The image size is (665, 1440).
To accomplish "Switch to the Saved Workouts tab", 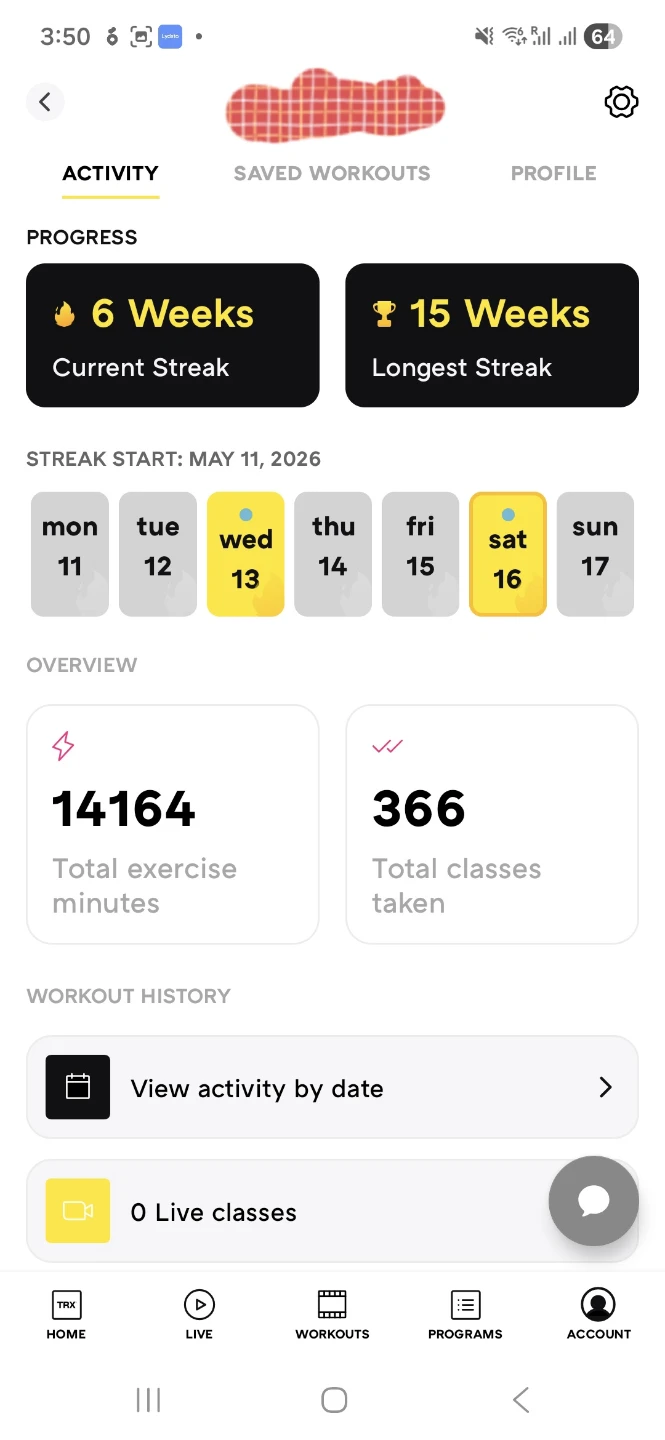I will 332,173.
